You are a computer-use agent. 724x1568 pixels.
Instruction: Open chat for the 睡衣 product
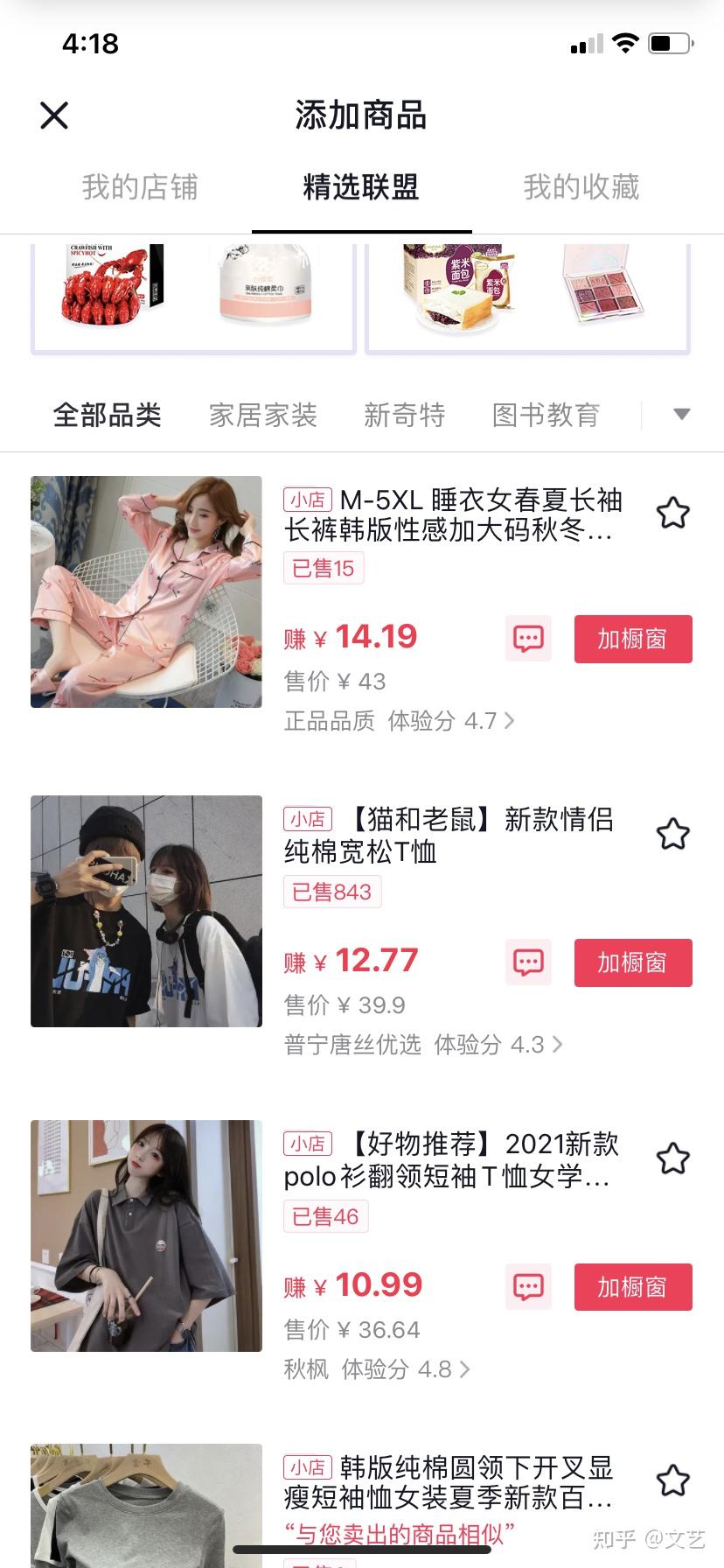(528, 639)
